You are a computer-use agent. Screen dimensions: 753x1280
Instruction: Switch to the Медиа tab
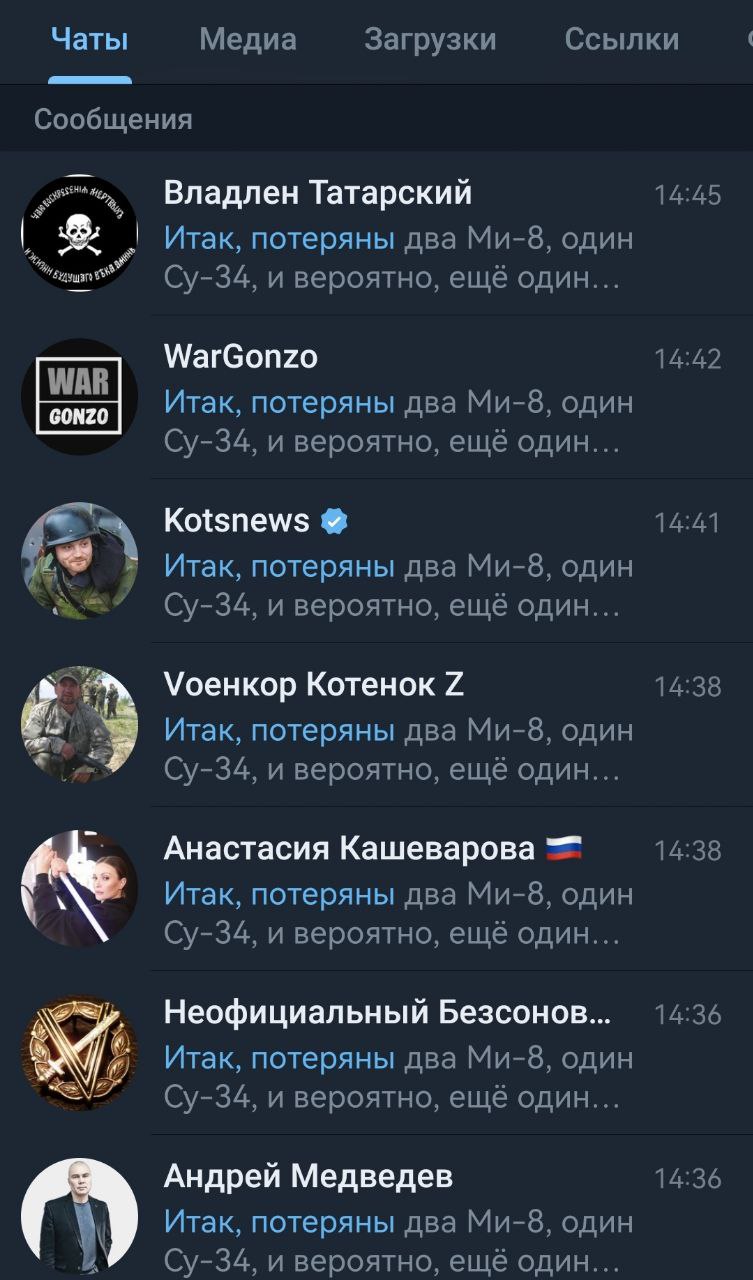(x=248, y=40)
